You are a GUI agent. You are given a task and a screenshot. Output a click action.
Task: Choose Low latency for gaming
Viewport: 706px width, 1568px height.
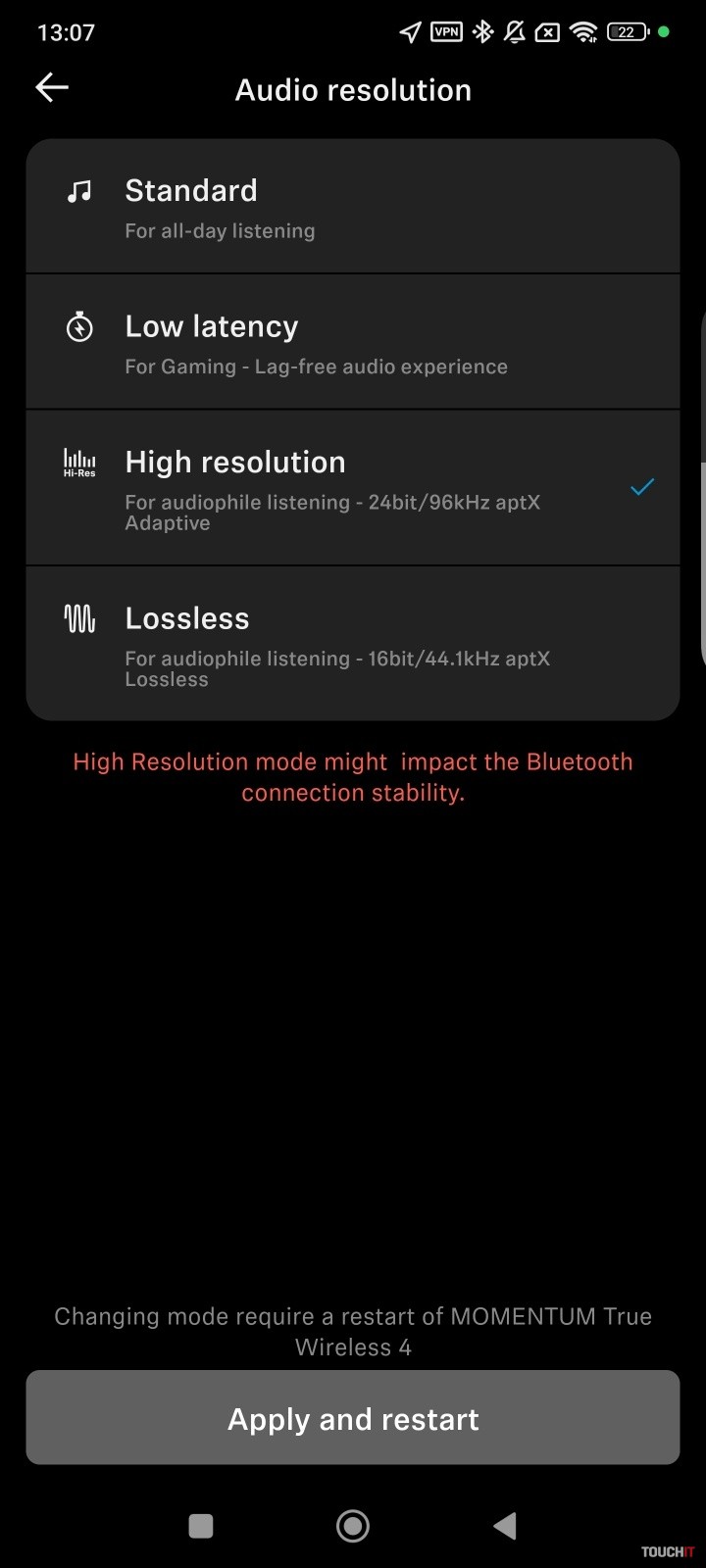(353, 342)
